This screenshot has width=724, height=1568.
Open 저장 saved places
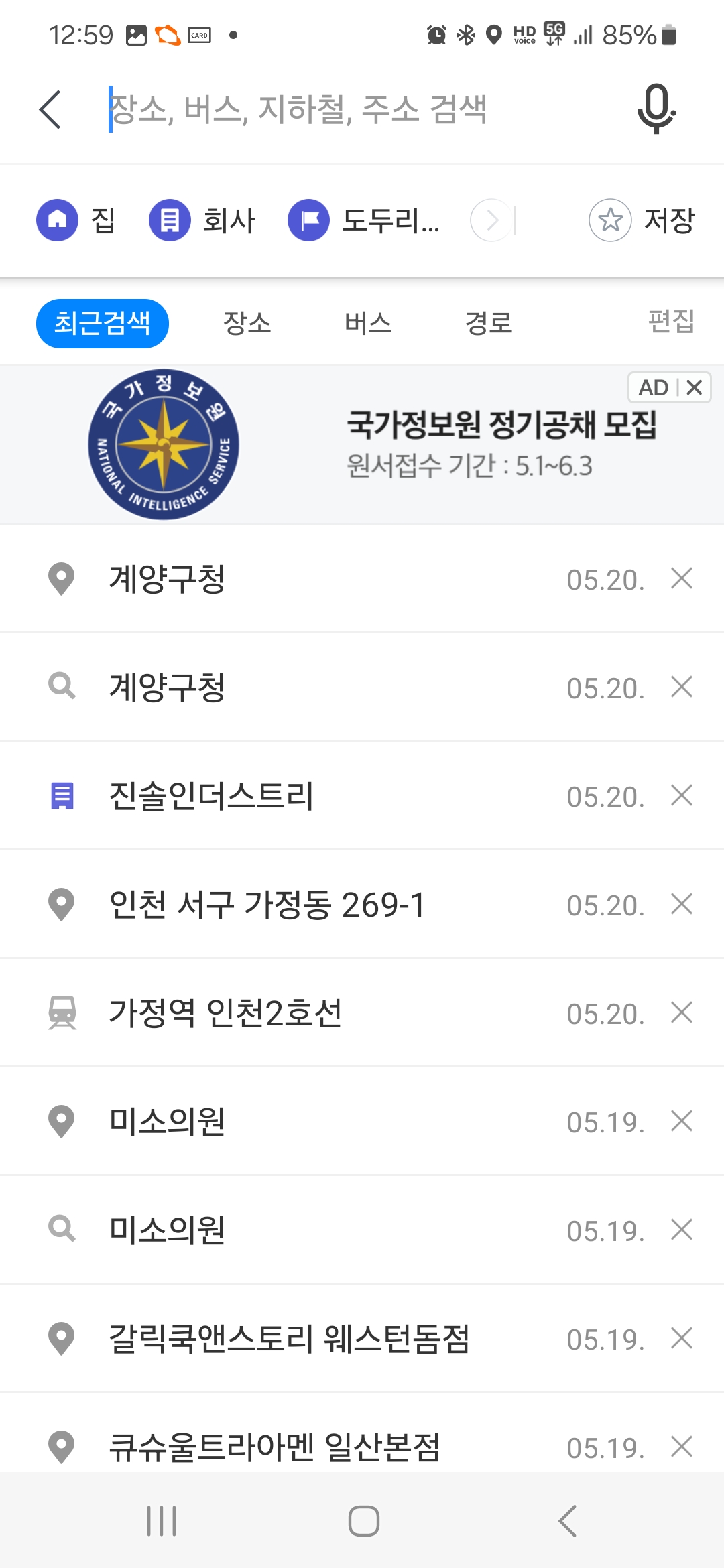point(642,220)
